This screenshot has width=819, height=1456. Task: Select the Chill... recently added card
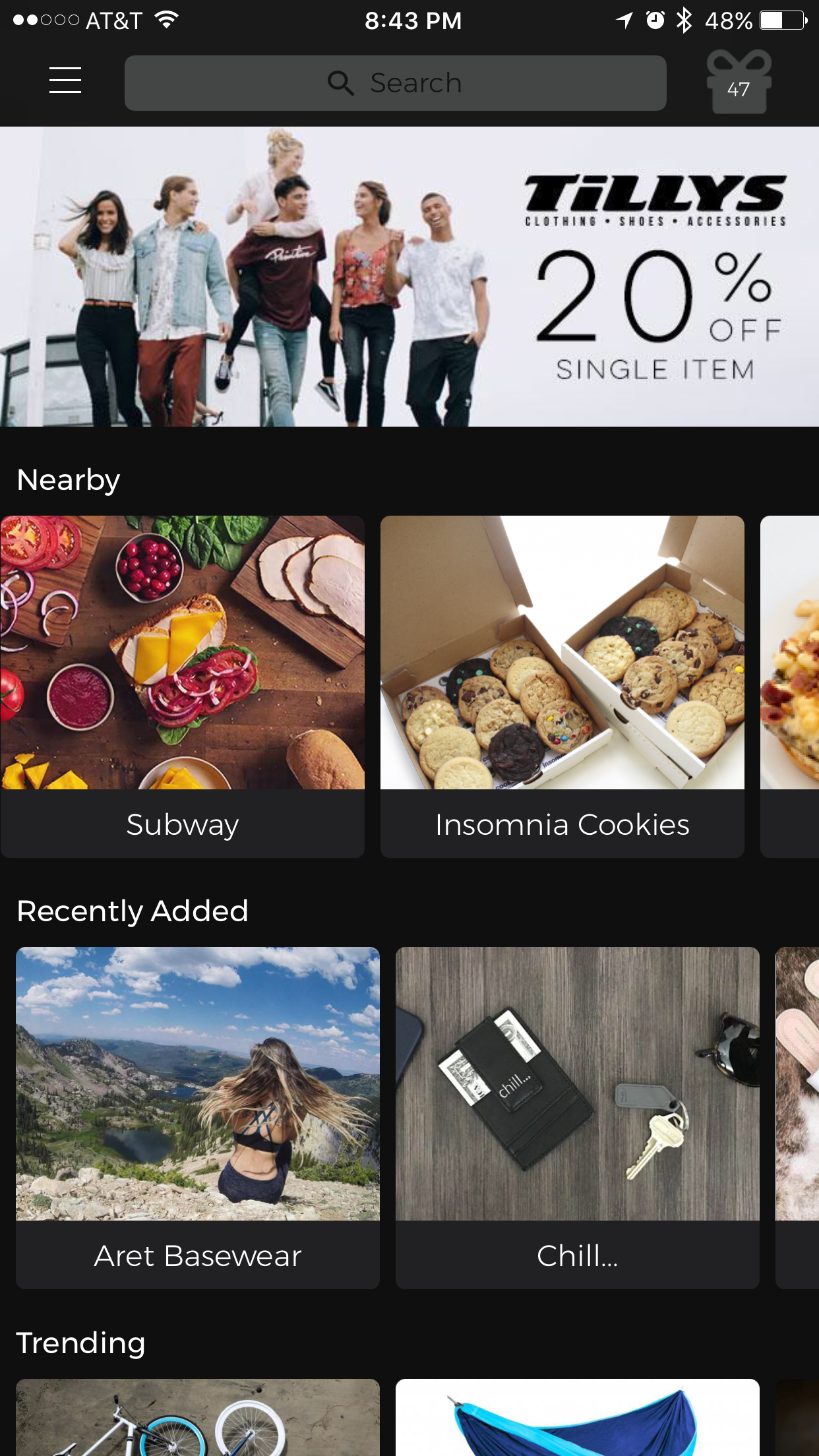click(x=577, y=1117)
